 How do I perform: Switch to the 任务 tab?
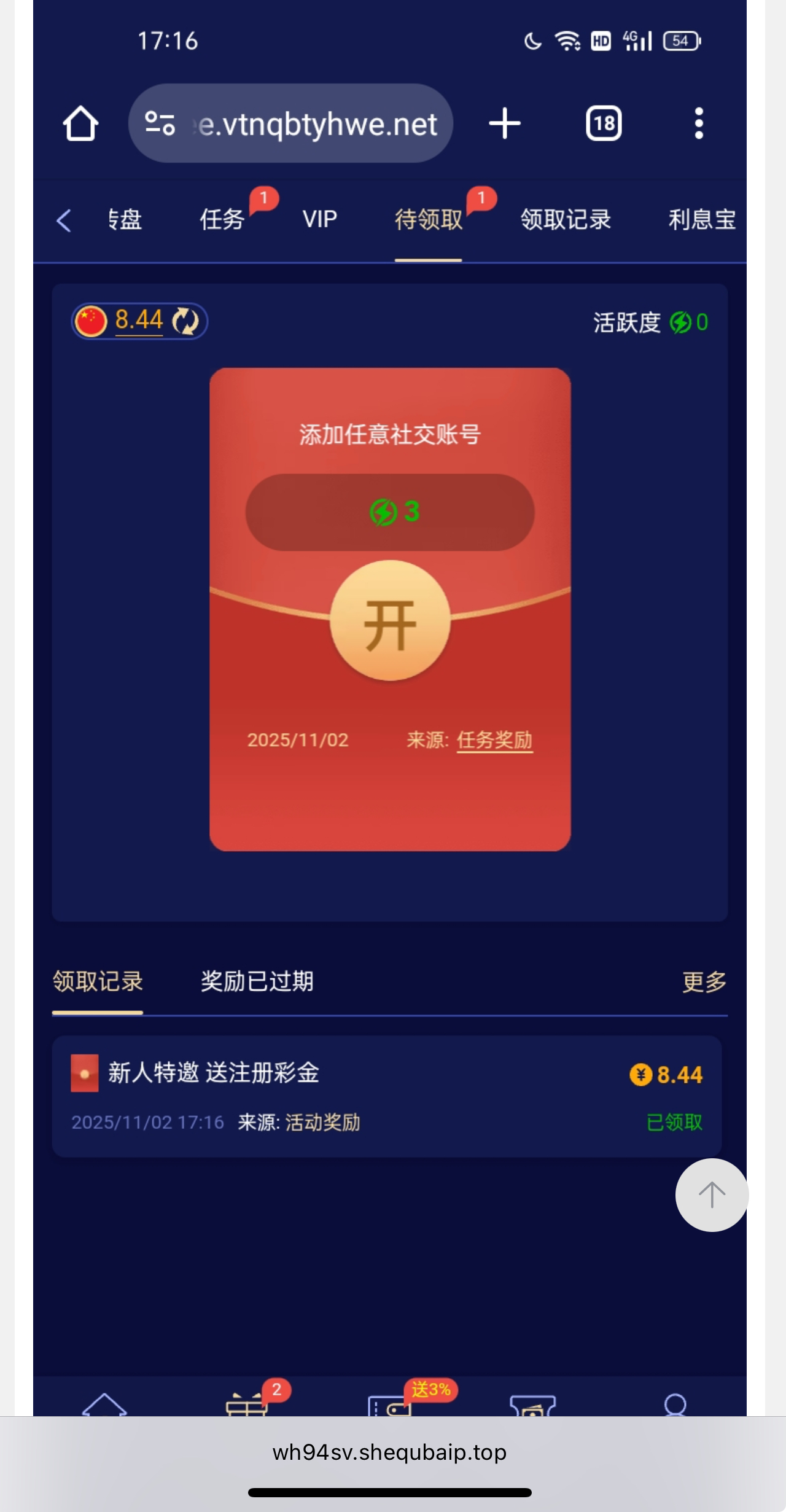222,220
